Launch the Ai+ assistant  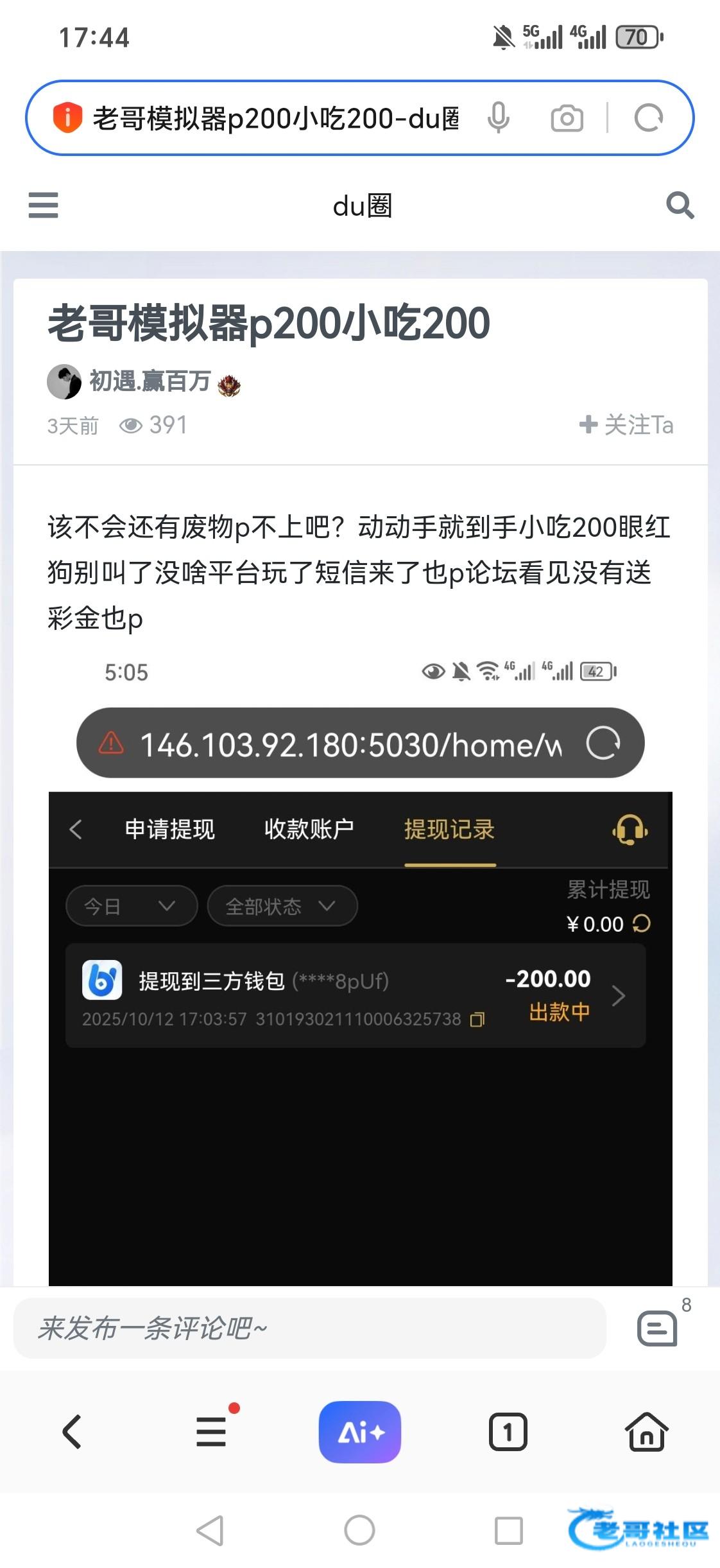[360, 1432]
